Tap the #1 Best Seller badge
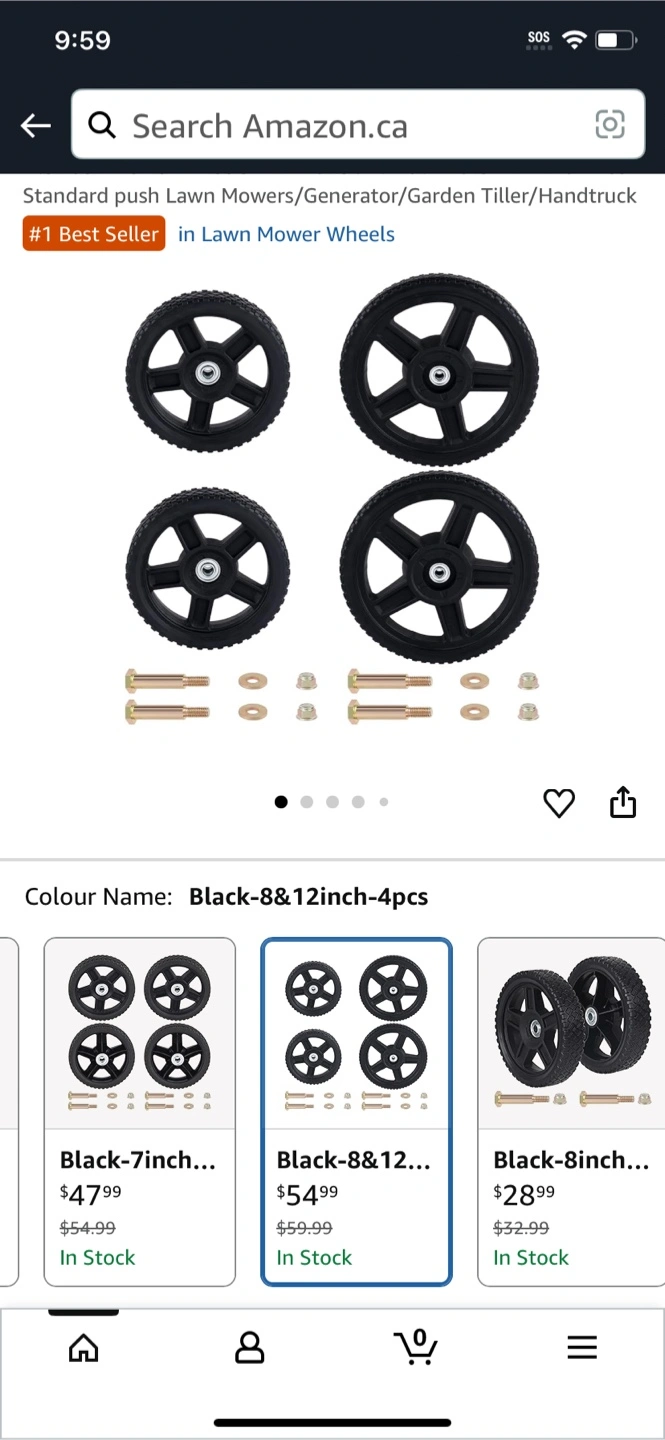The height and width of the screenshot is (1440, 665). (94, 234)
